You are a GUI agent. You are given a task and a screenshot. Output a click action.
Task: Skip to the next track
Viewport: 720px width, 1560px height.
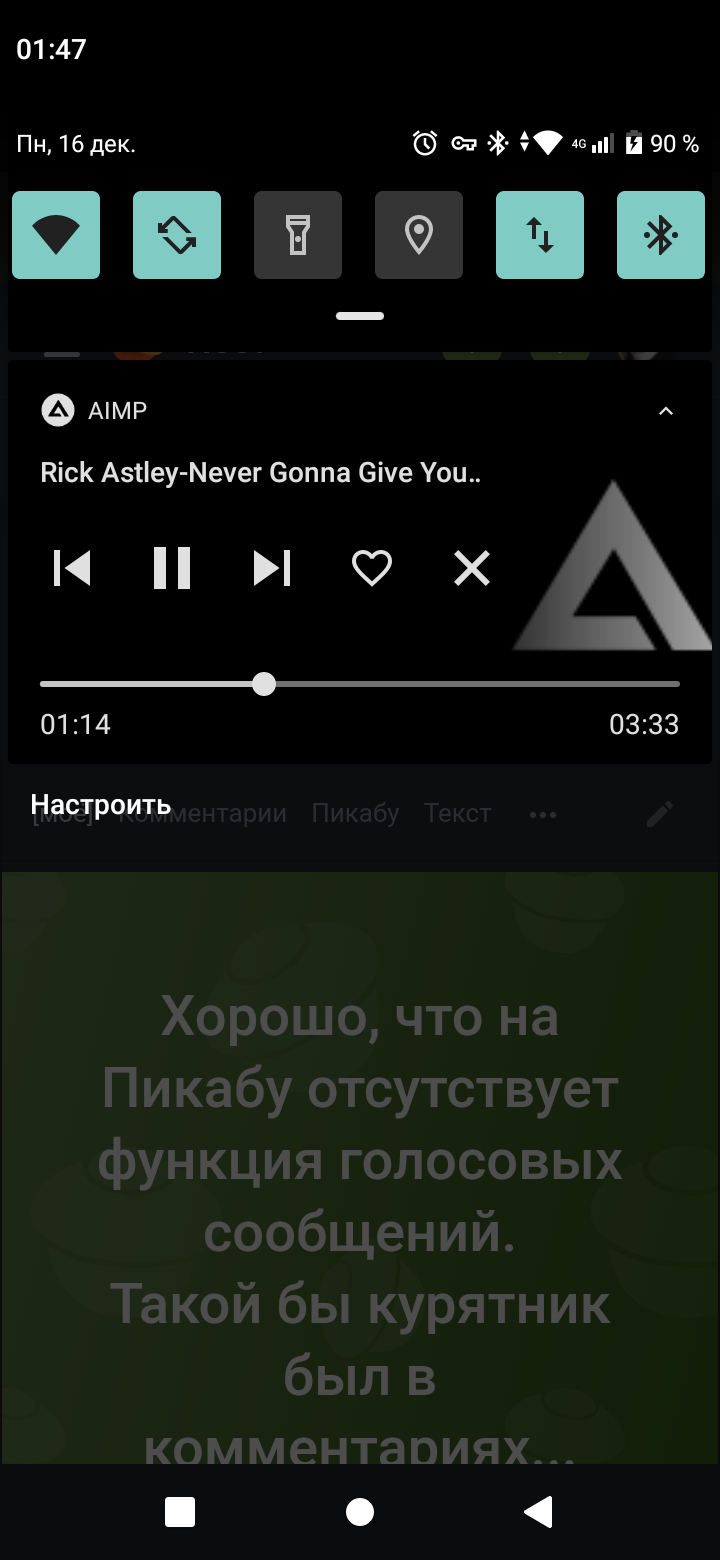[x=272, y=569]
